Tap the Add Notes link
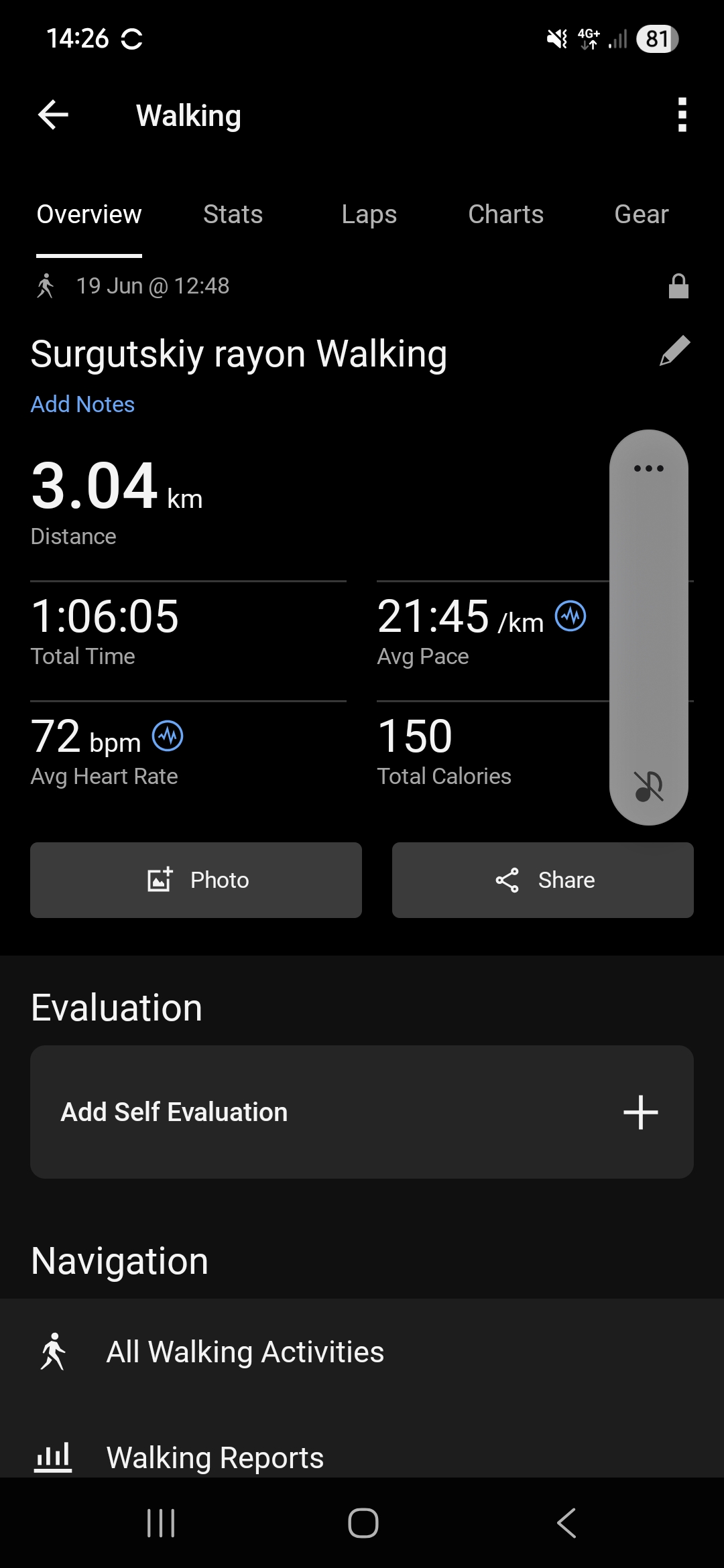 click(82, 404)
